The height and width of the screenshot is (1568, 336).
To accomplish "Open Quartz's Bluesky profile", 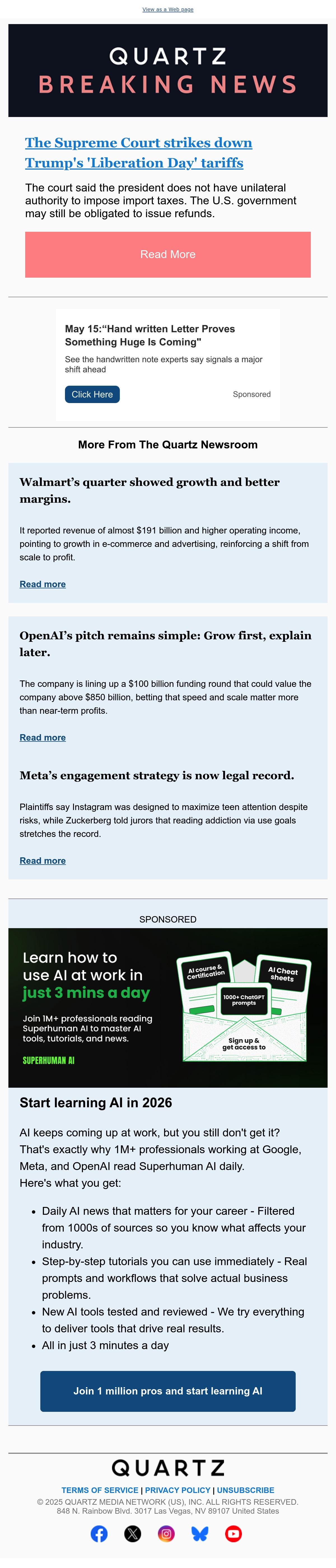I will (200, 1533).
